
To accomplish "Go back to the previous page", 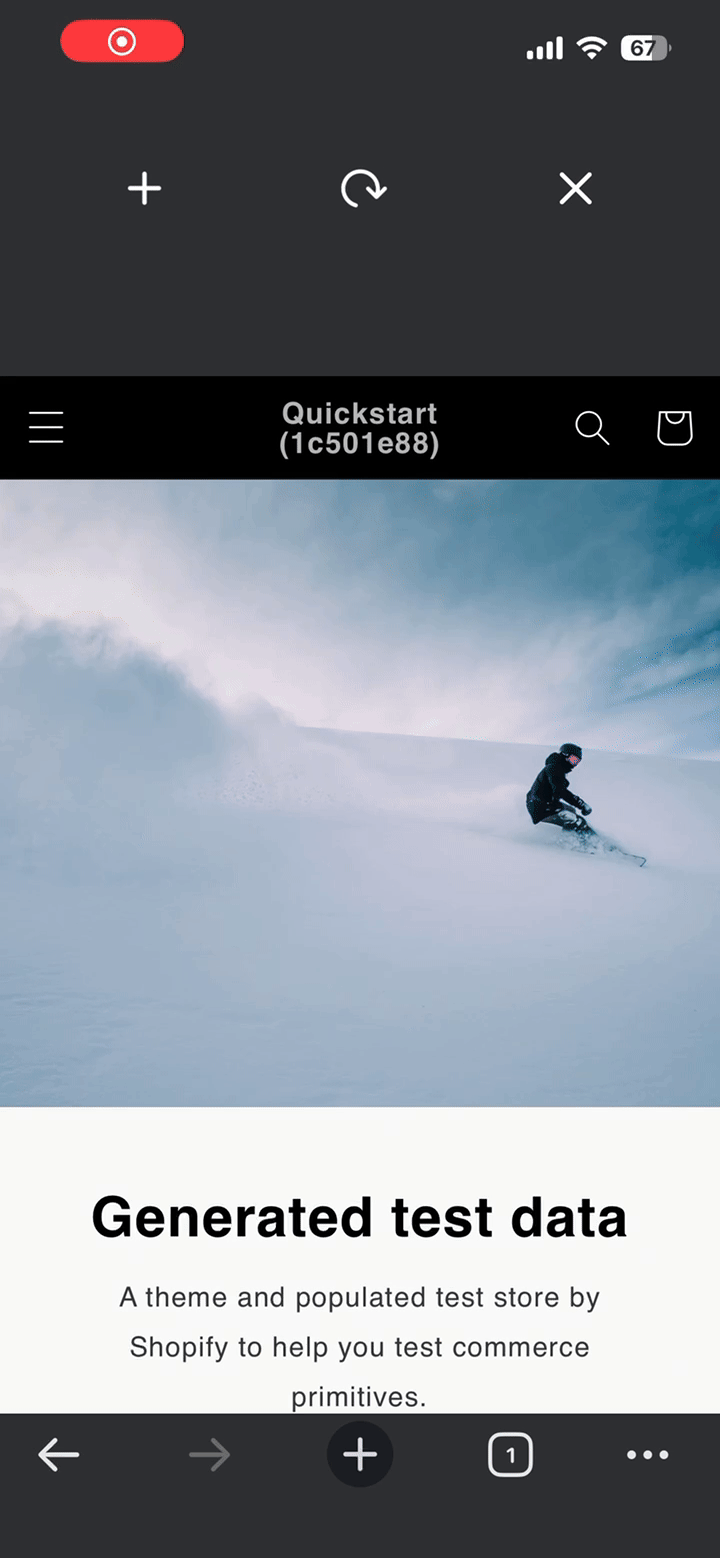I will pos(58,1455).
